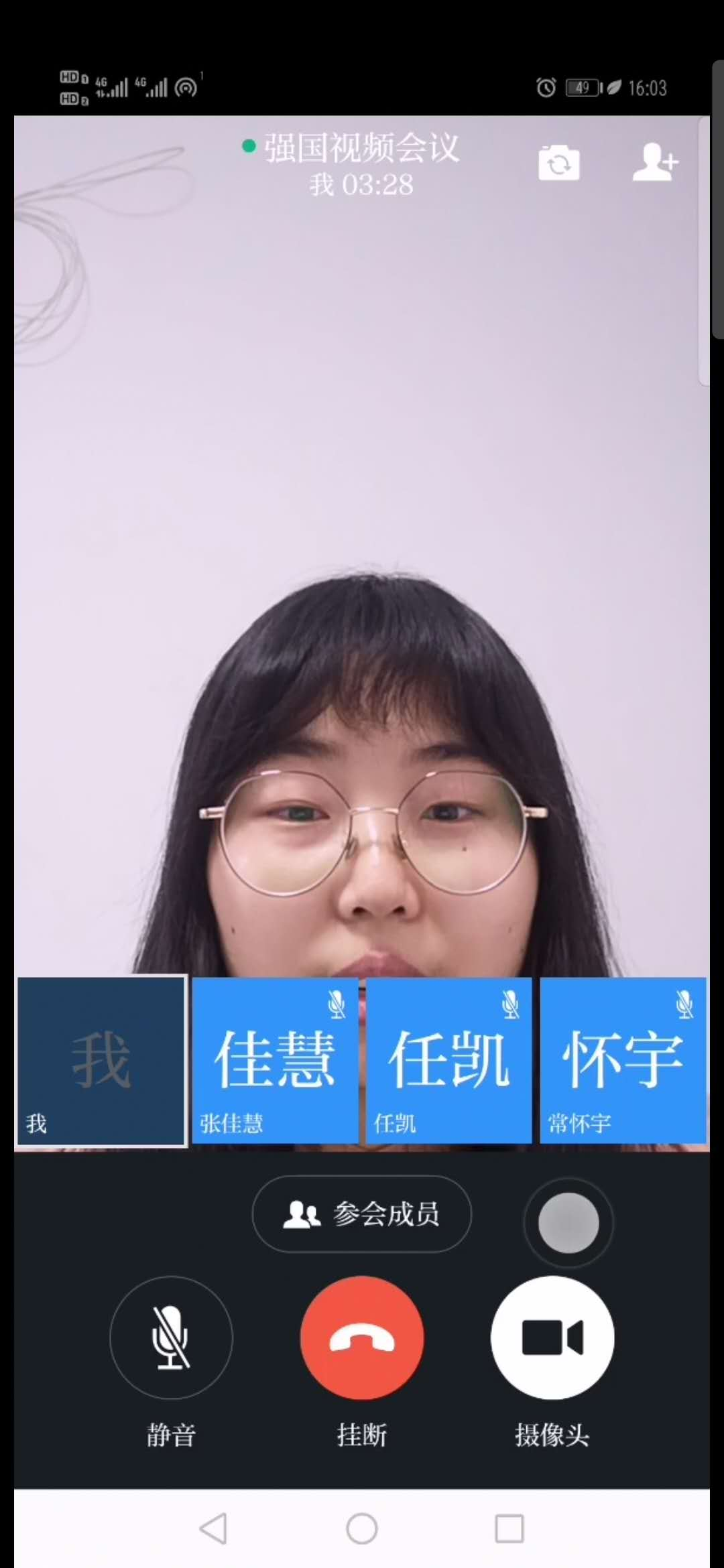
Task: Hang up the call with 挂断
Action: (362, 1337)
